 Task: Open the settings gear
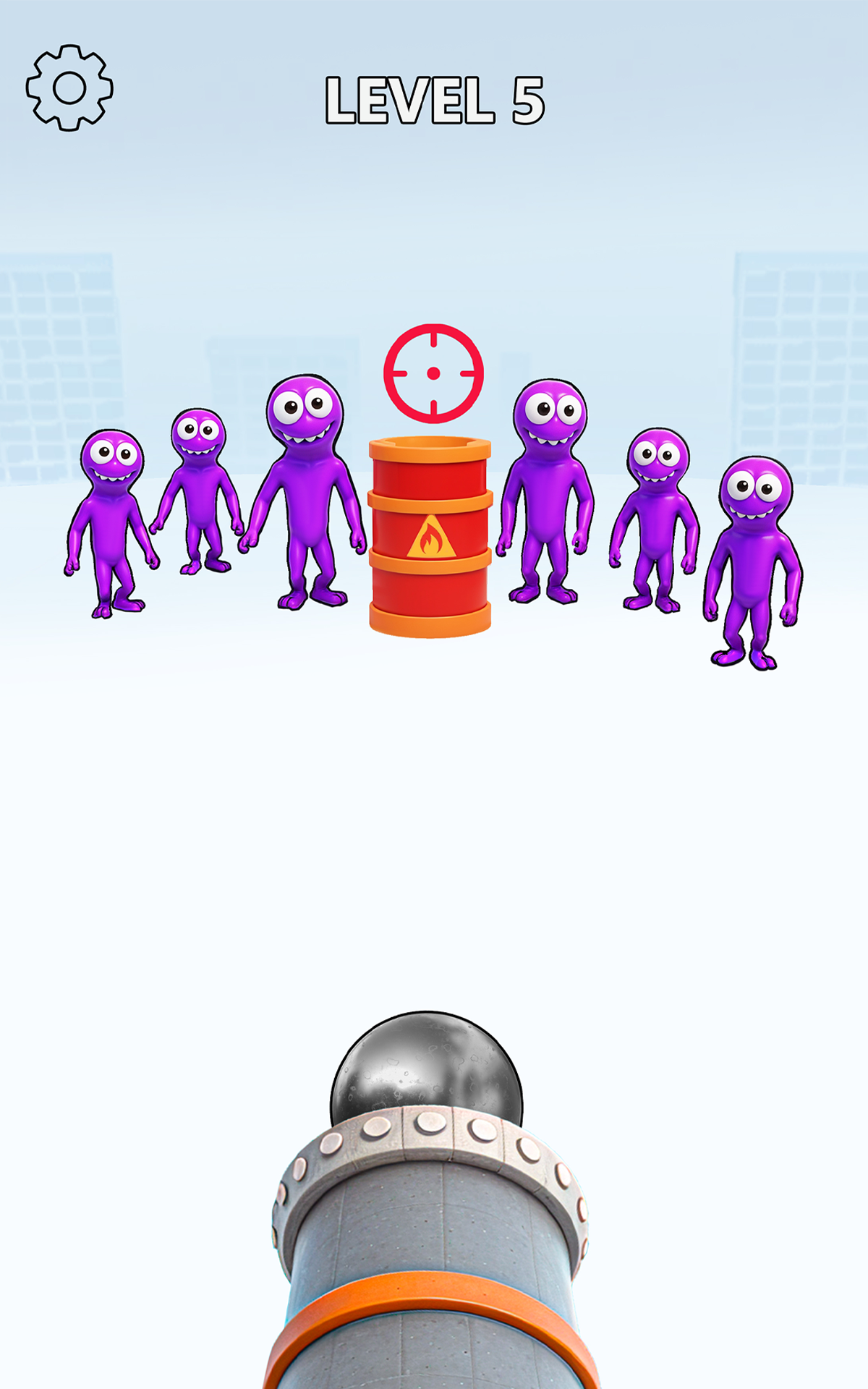[69, 88]
